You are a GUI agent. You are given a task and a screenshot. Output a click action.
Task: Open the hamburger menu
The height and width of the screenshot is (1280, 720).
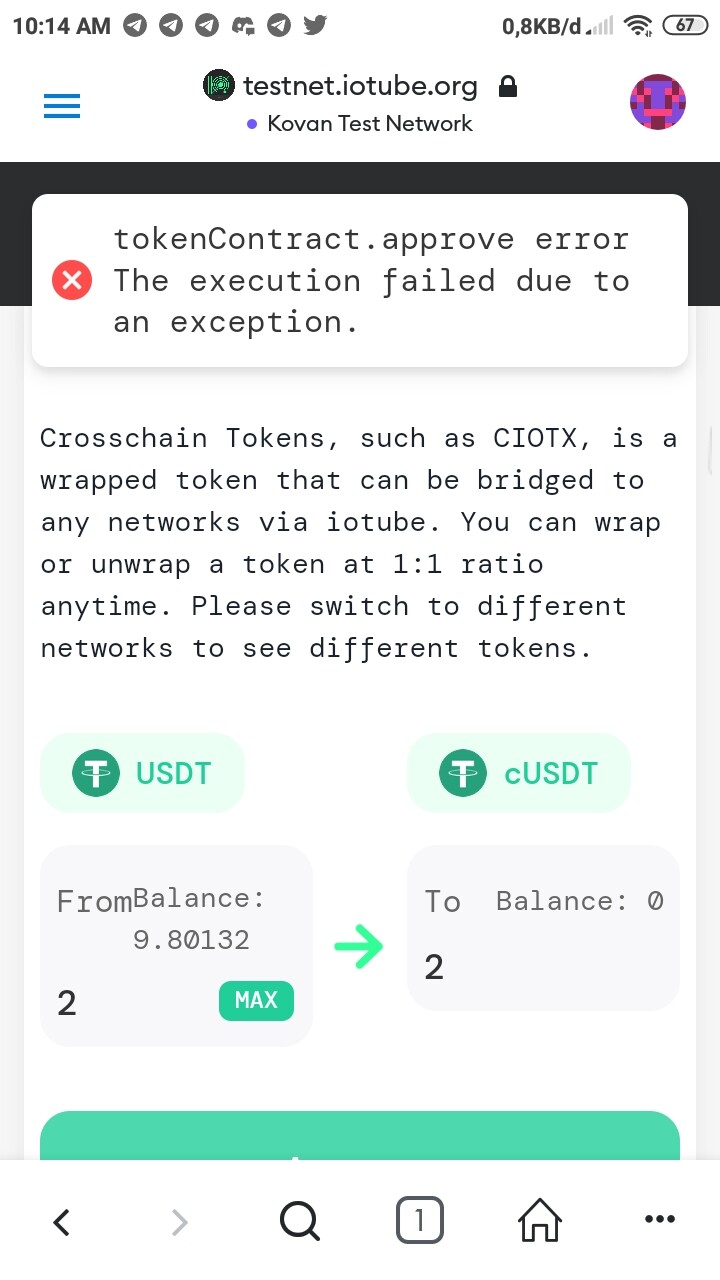pyautogui.click(x=62, y=106)
